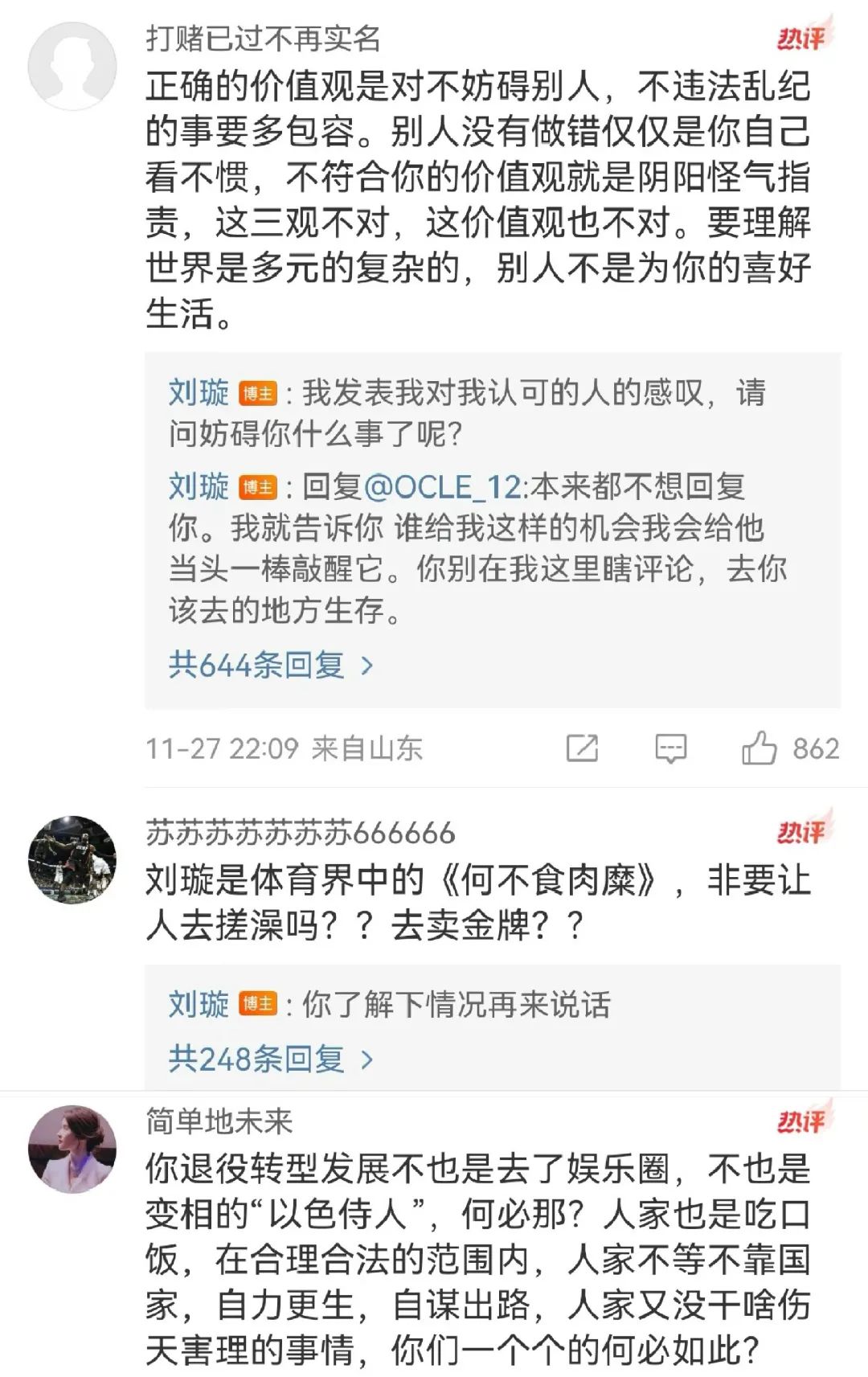
Task: Open the avatar of 简单地未来
Action: pyautogui.click(x=72, y=1148)
